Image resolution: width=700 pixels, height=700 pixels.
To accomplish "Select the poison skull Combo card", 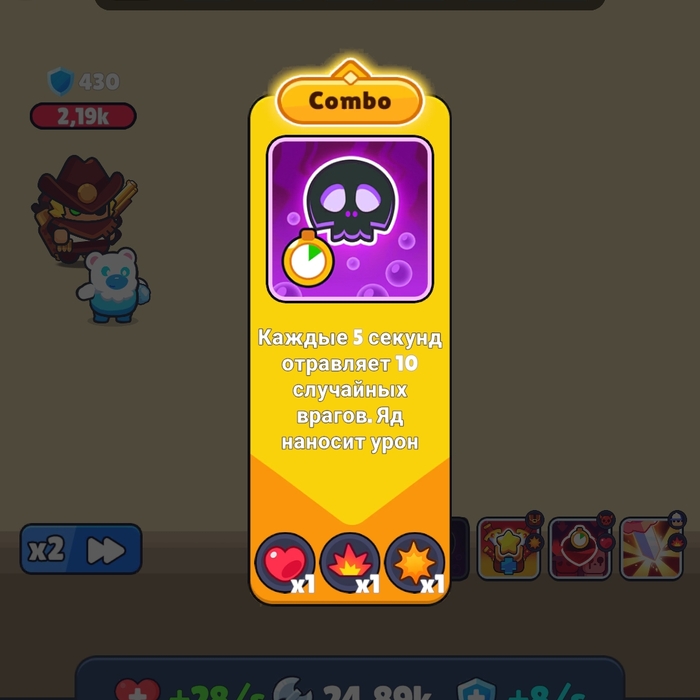I will pos(350,219).
